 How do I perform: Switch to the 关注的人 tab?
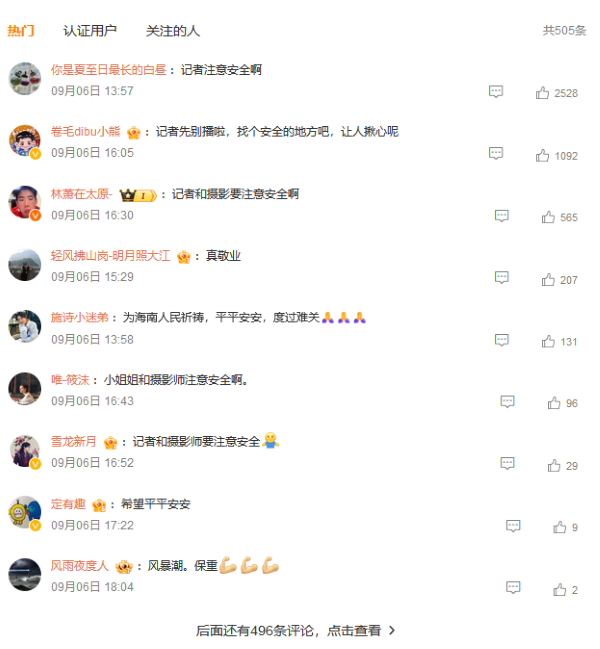point(172,31)
